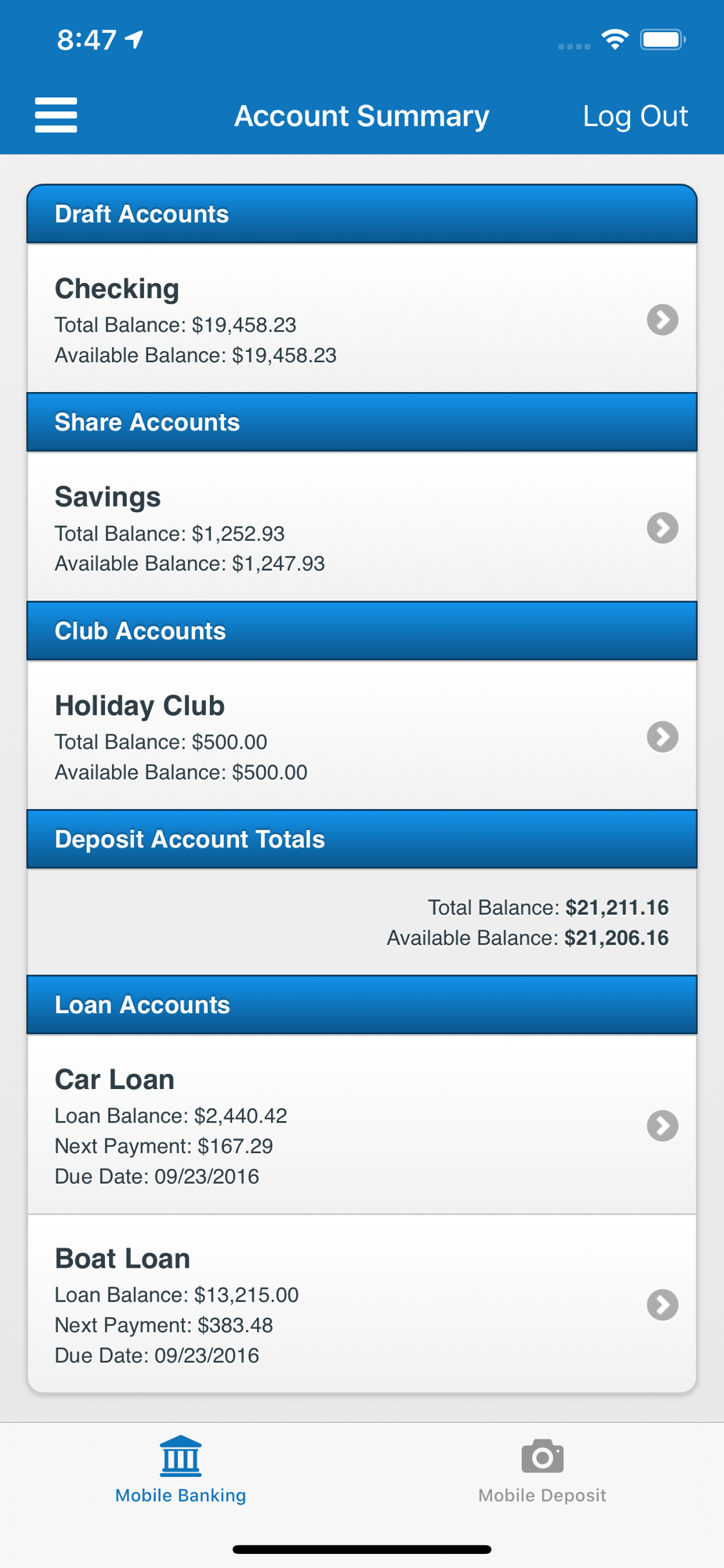Image resolution: width=724 pixels, height=1568 pixels.
Task: Open the Holiday Club account
Action: pos(362,736)
